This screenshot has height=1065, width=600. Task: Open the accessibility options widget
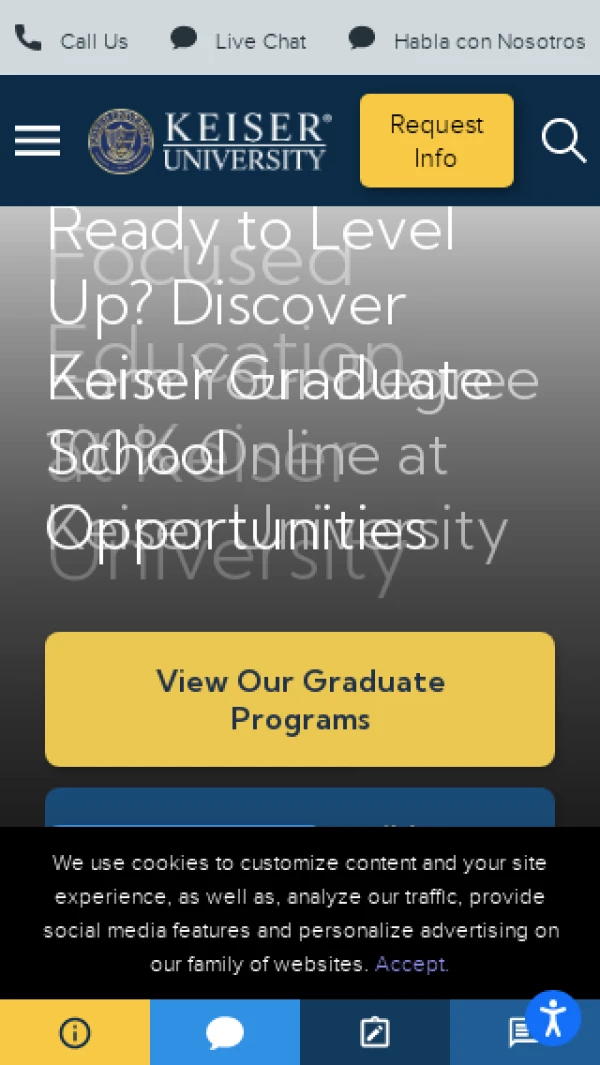tap(552, 1018)
